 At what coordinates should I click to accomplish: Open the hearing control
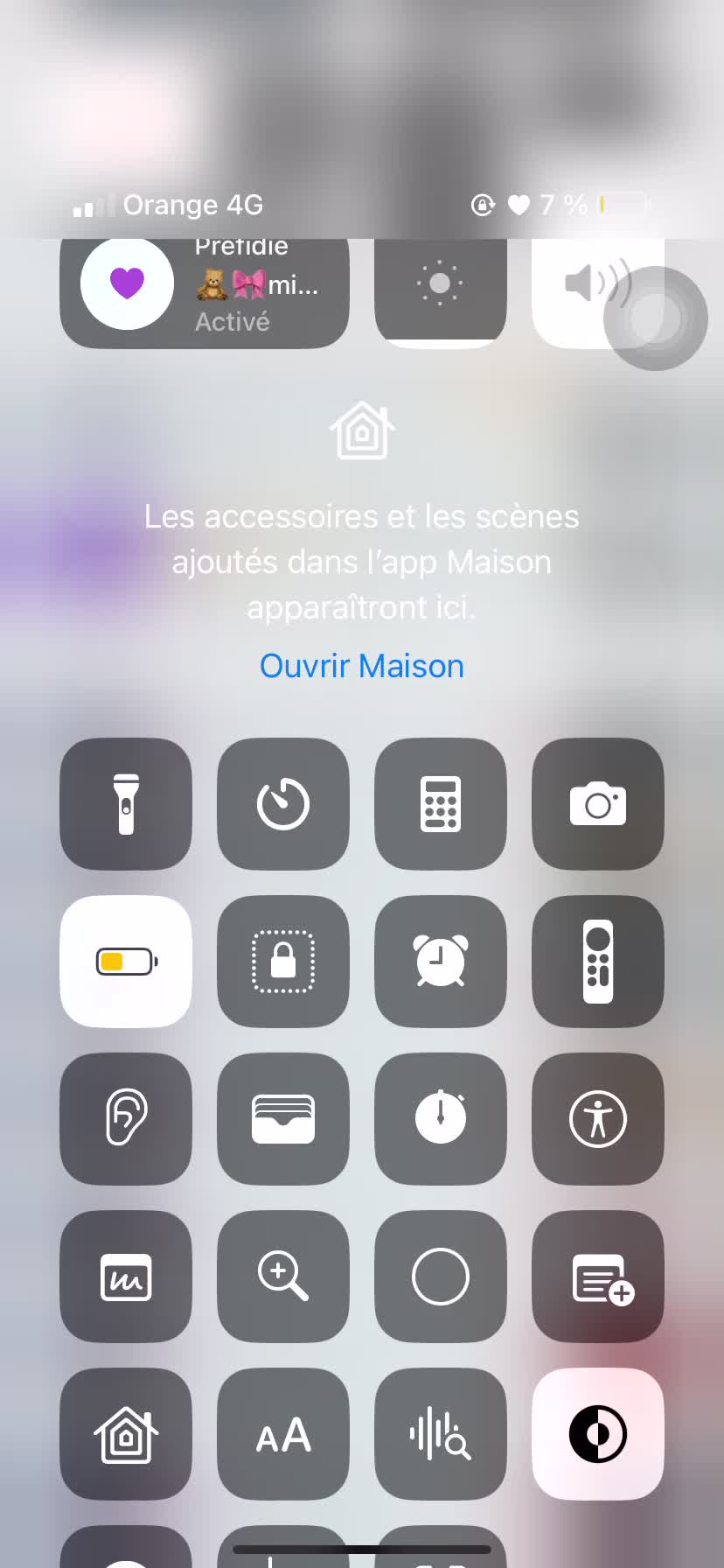point(126,1119)
